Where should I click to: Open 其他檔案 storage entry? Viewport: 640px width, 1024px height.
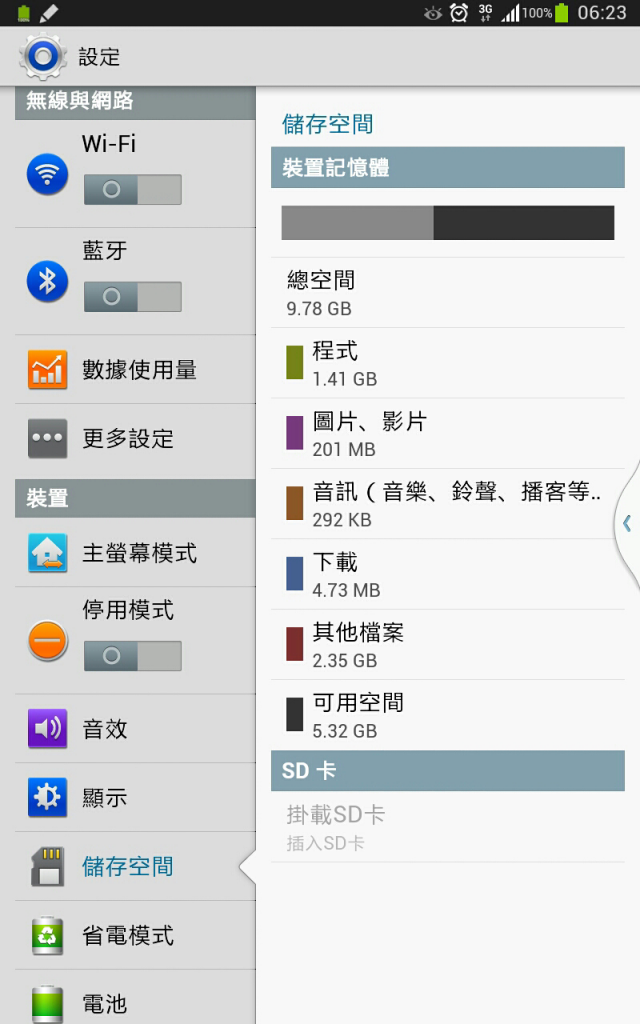pyautogui.click(x=448, y=645)
